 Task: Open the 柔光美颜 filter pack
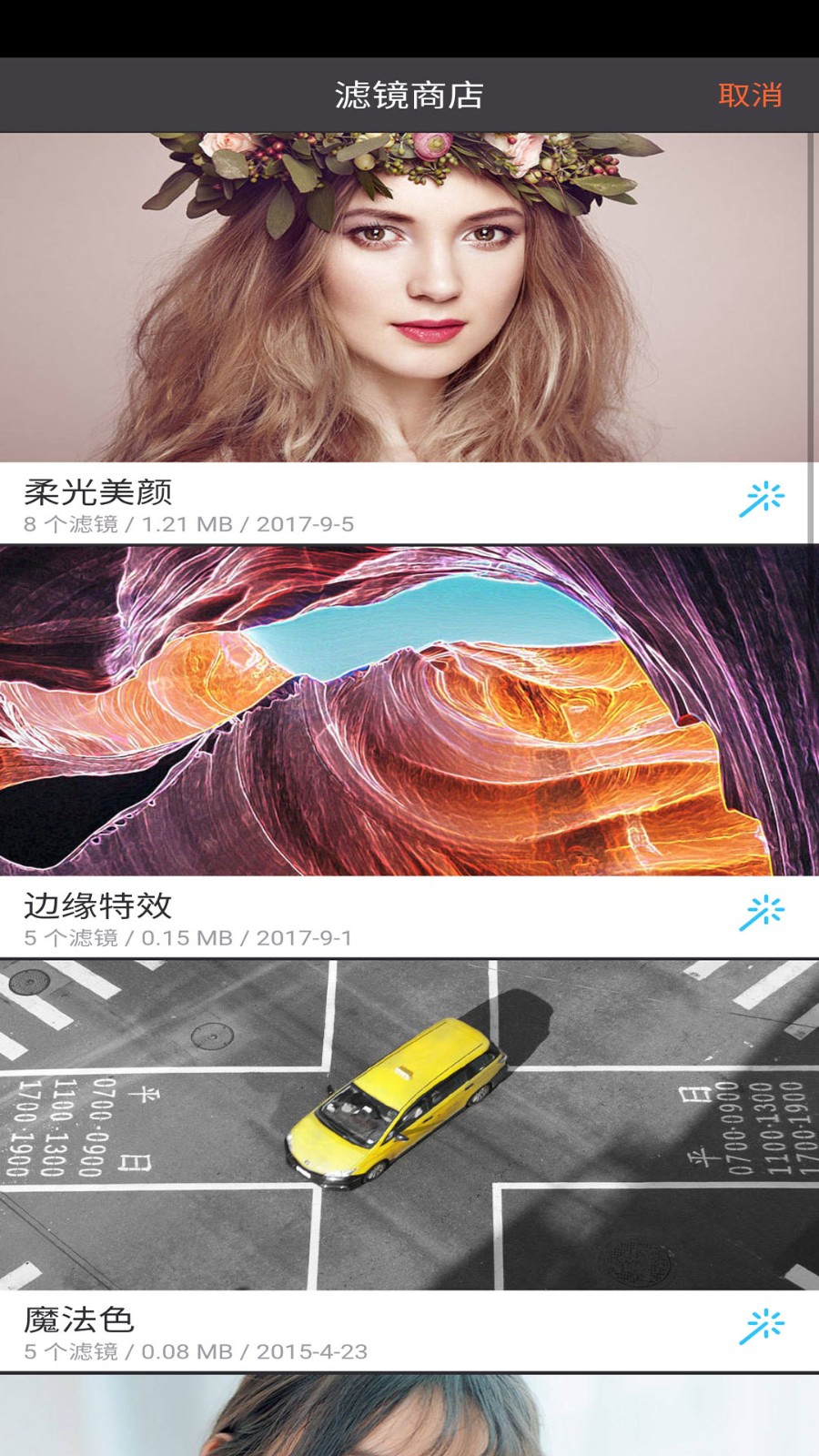tap(100, 491)
